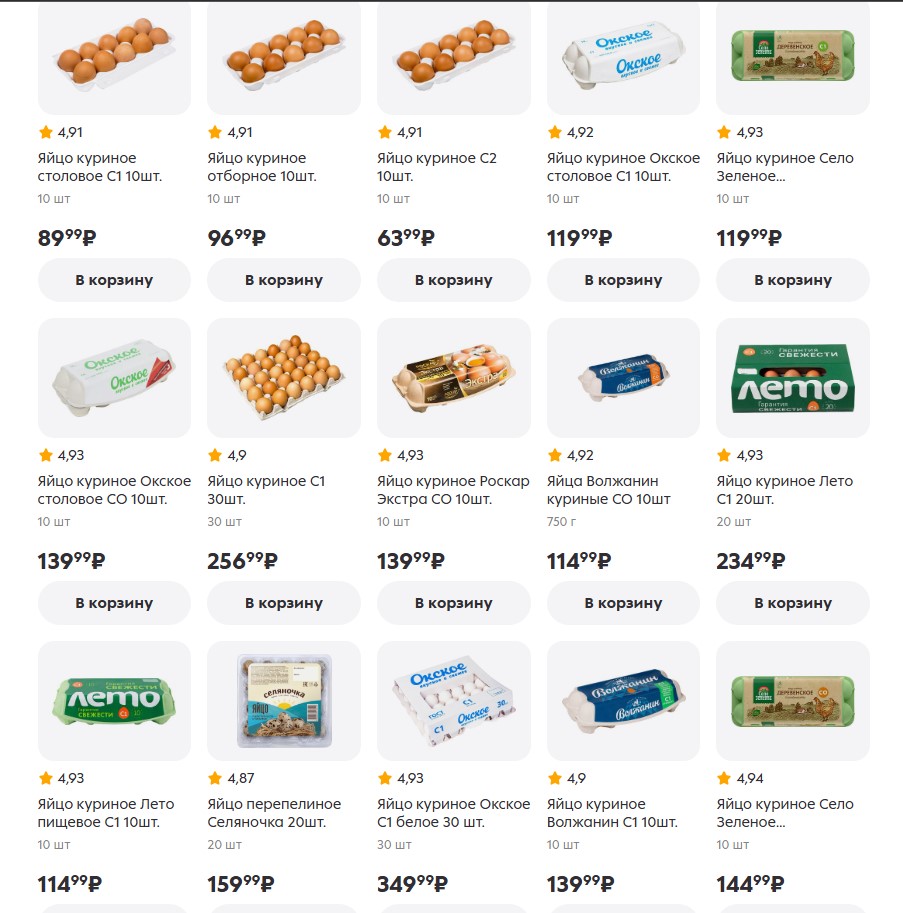Open Яйца Волжанин куриные СО 10шт product image
This screenshot has height=913, width=903.
pyautogui.click(x=623, y=377)
